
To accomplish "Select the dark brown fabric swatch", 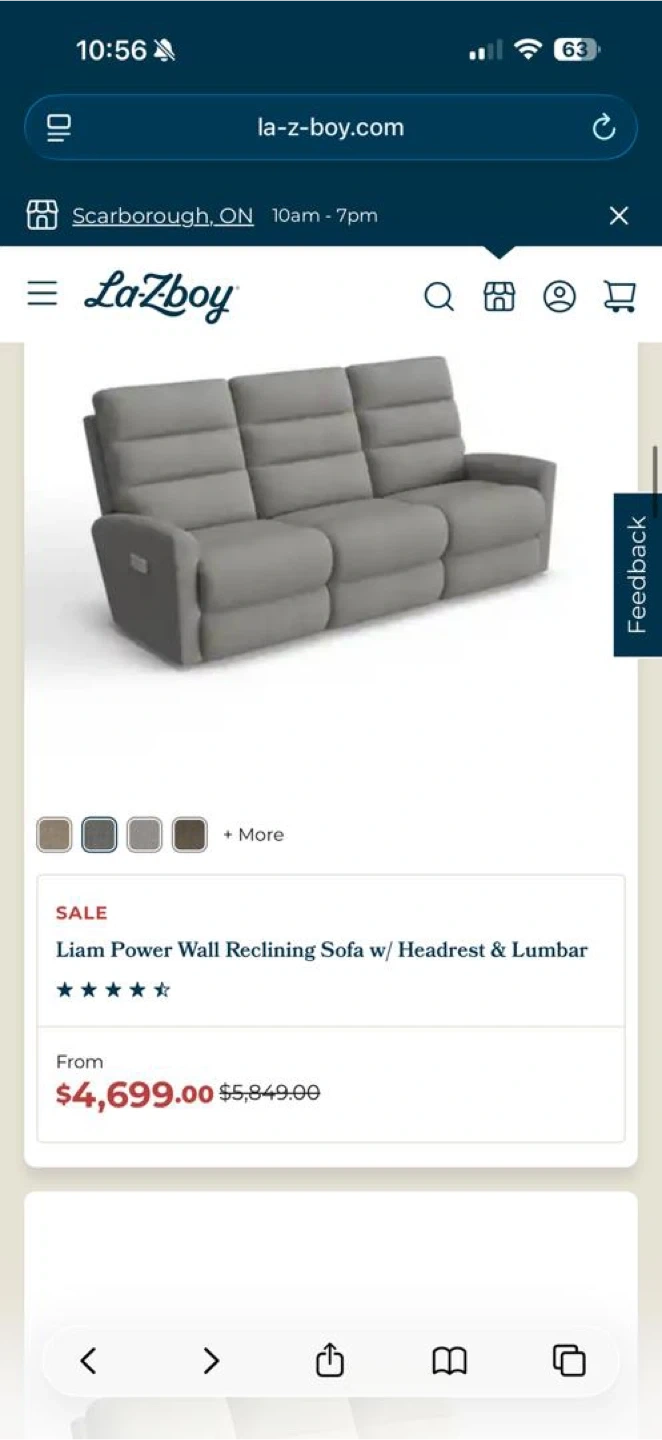I will pyautogui.click(x=189, y=834).
